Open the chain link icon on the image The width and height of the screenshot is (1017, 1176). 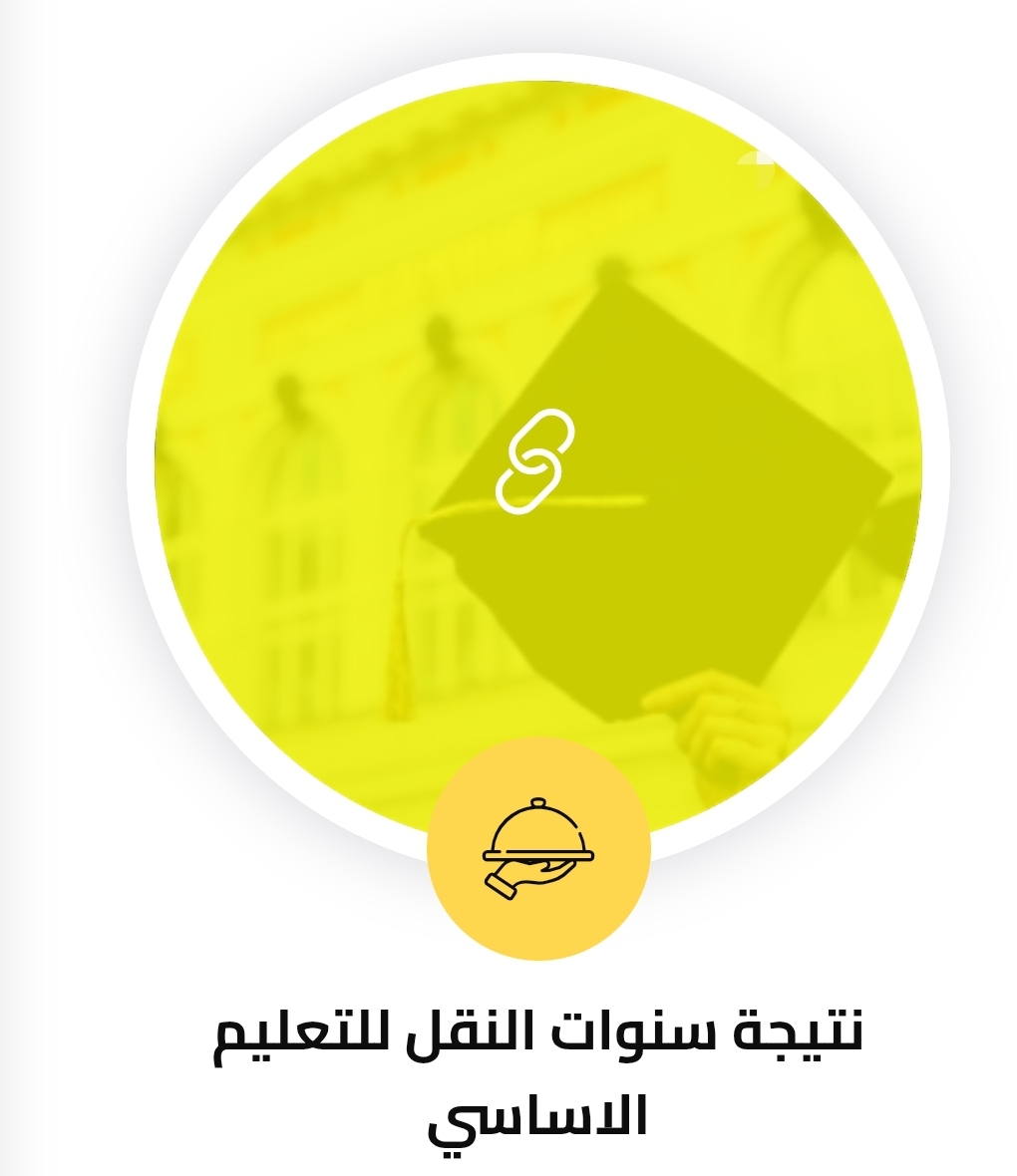click(x=535, y=461)
